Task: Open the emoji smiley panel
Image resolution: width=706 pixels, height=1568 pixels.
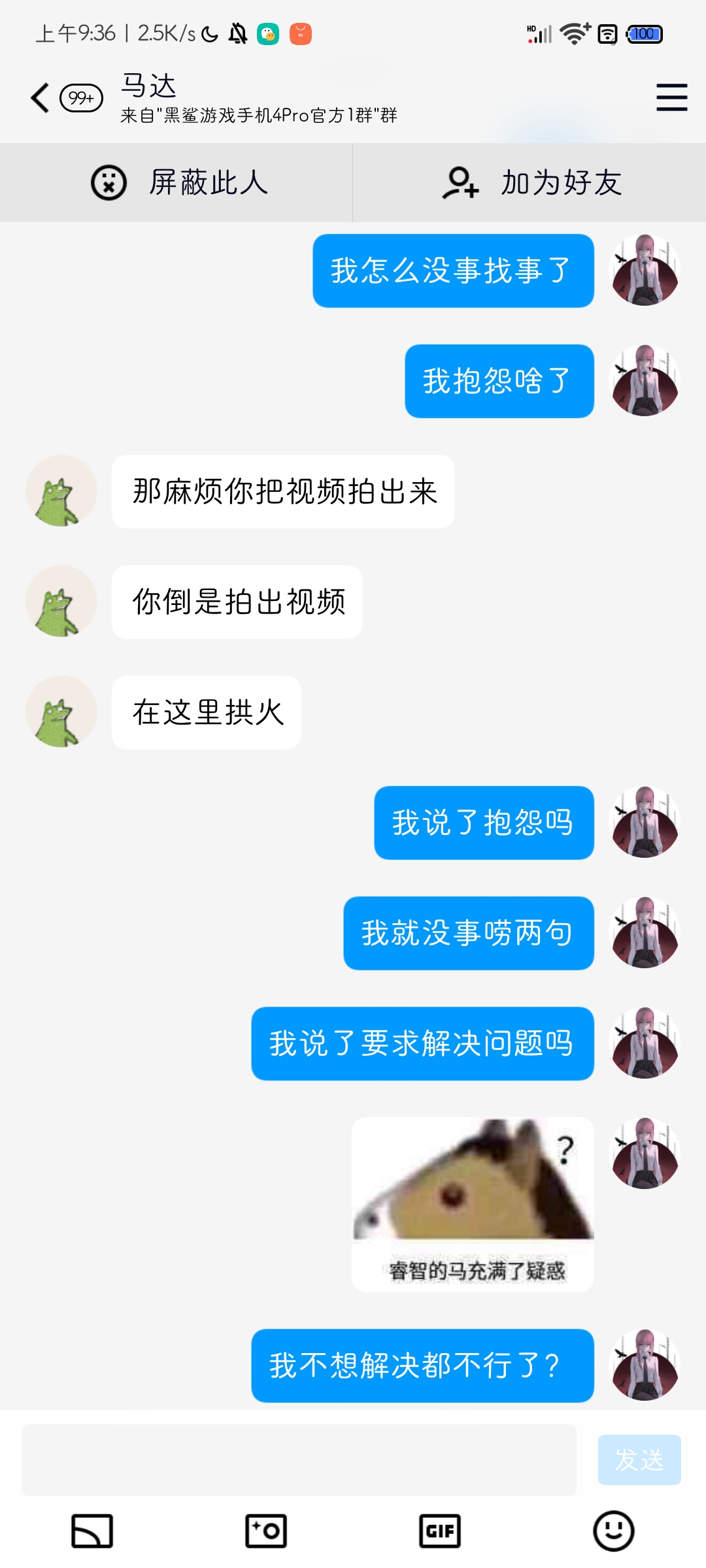Action: (x=613, y=1531)
